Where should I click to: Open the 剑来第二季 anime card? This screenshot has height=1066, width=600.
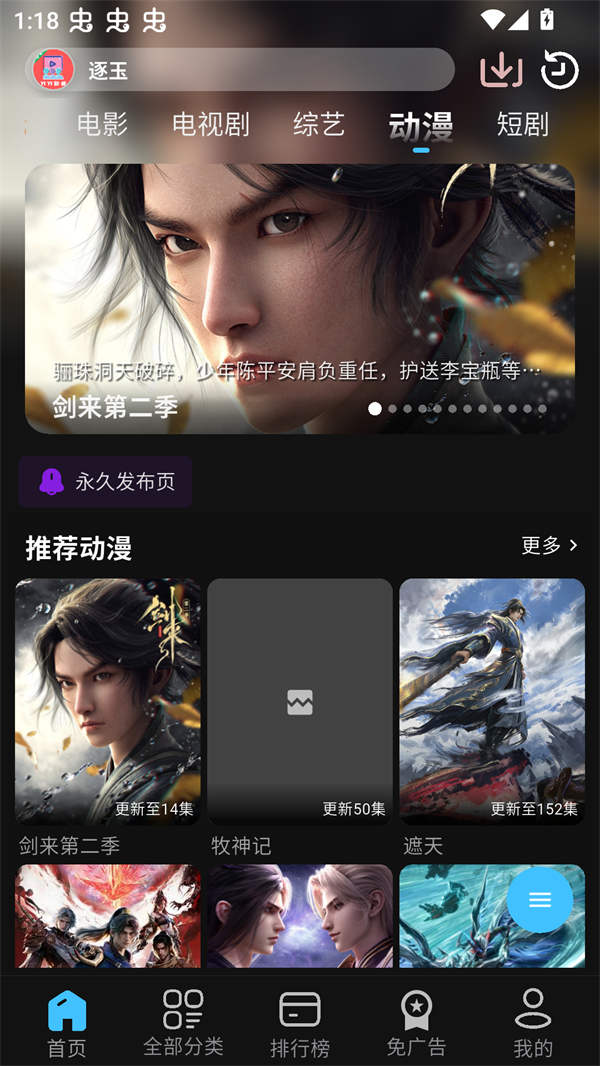point(108,702)
